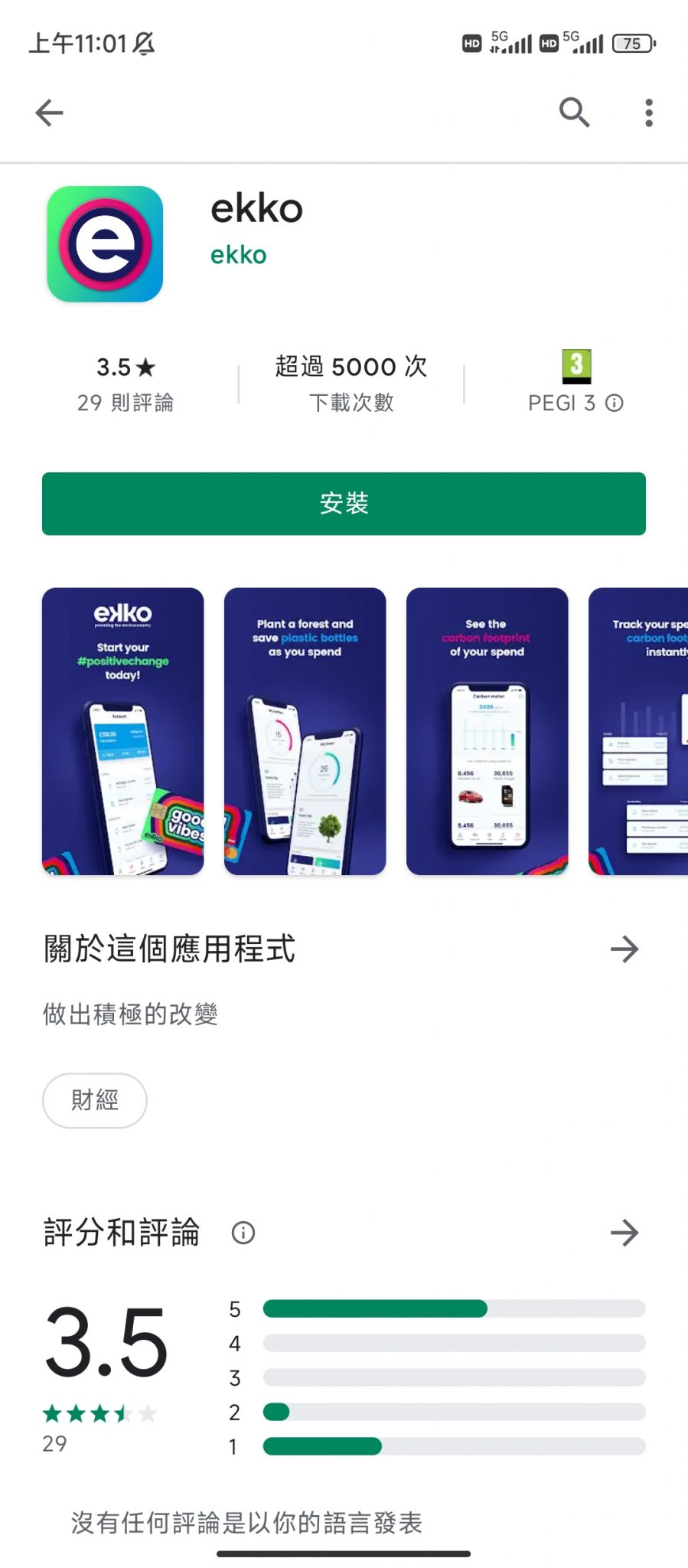Expand the 關於這個應用程式 section arrow
The width and height of the screenshot is (688, 1568).
pyautogui.click(x=624, y=949)
